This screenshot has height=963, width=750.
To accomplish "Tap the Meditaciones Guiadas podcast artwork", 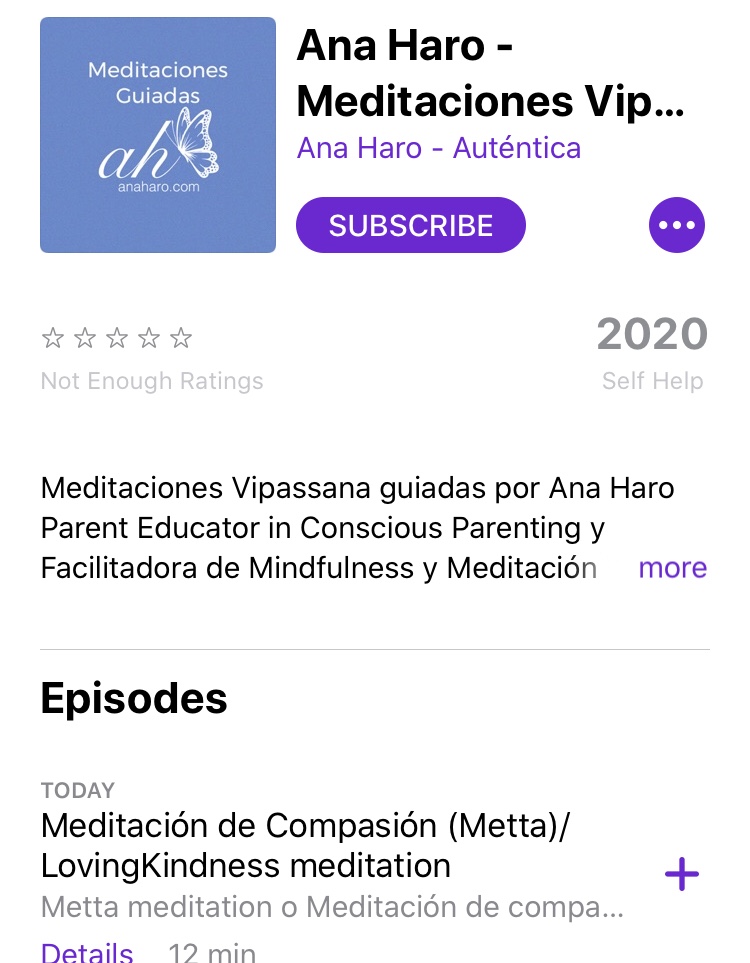I will 158,135.
